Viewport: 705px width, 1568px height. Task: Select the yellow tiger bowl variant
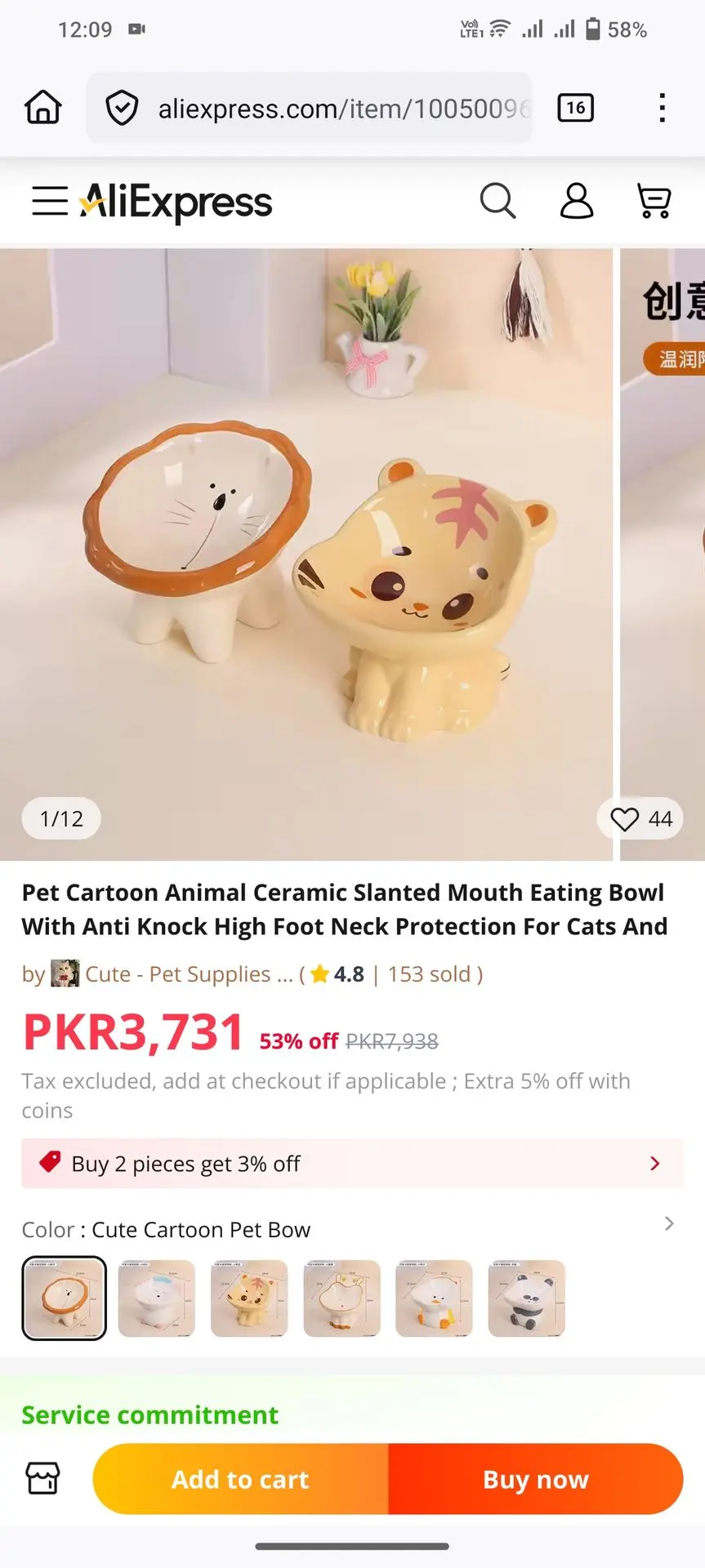249,1298
